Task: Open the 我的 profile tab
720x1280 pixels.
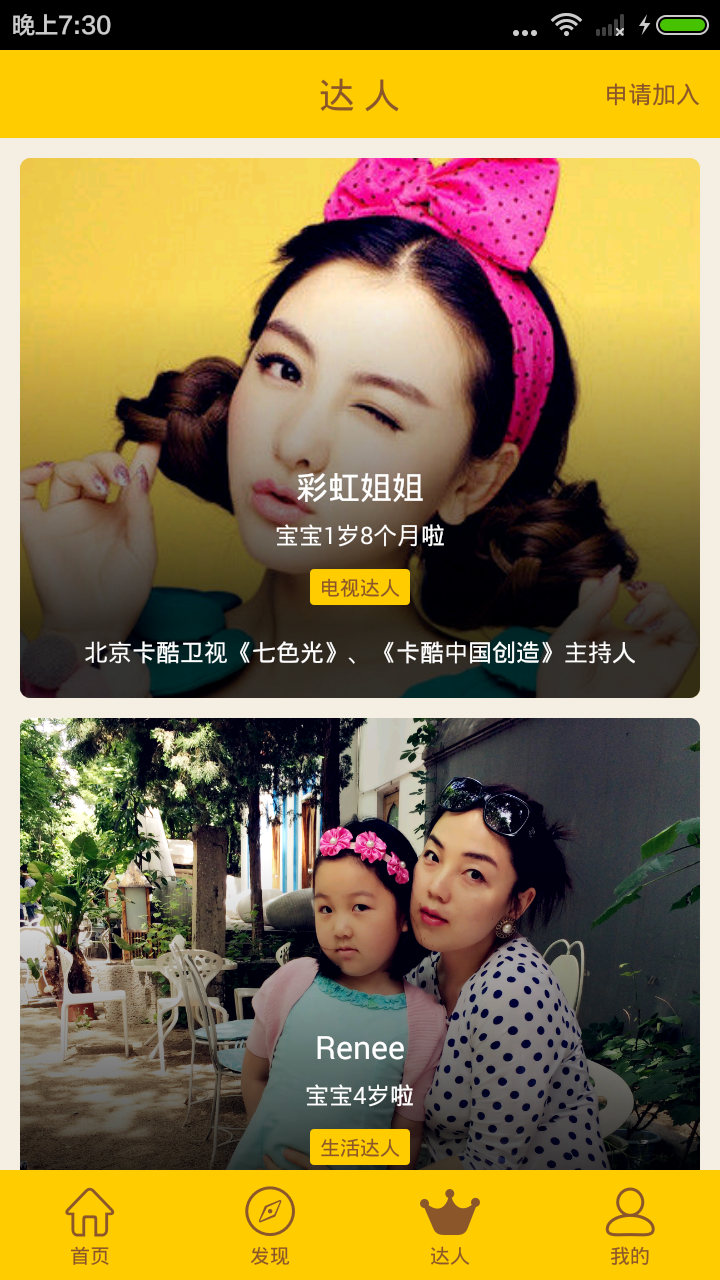Action: click(630, 1226)
